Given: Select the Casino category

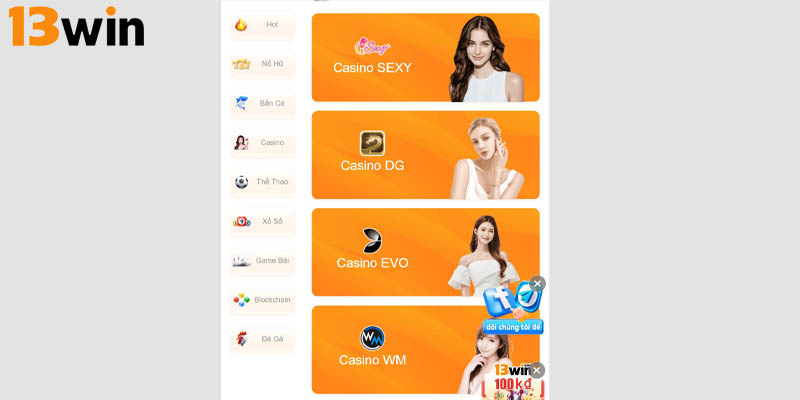Looking at the screenshot, I should (262, 142).
